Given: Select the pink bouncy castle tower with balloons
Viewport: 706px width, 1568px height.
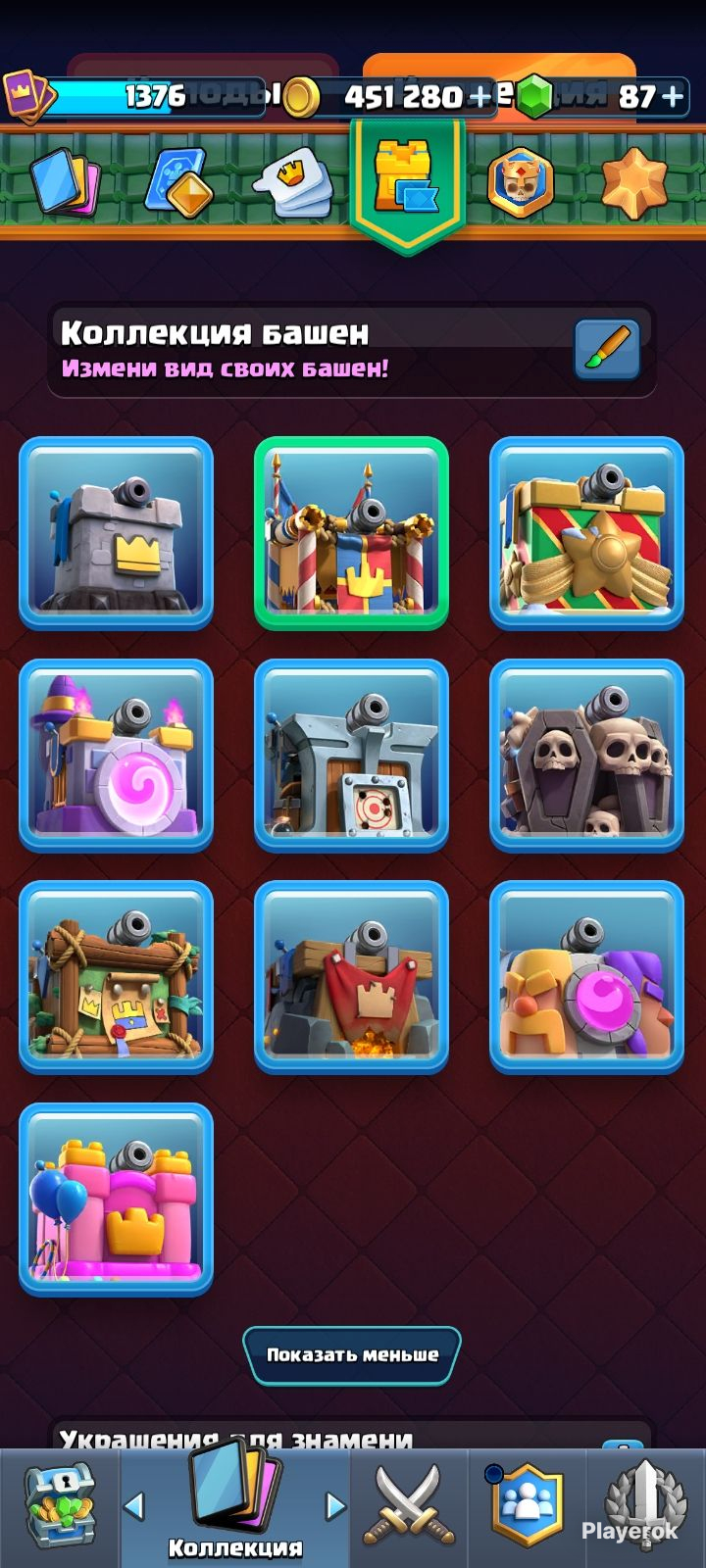Looking at the screenshot, I should [116, 1200].
